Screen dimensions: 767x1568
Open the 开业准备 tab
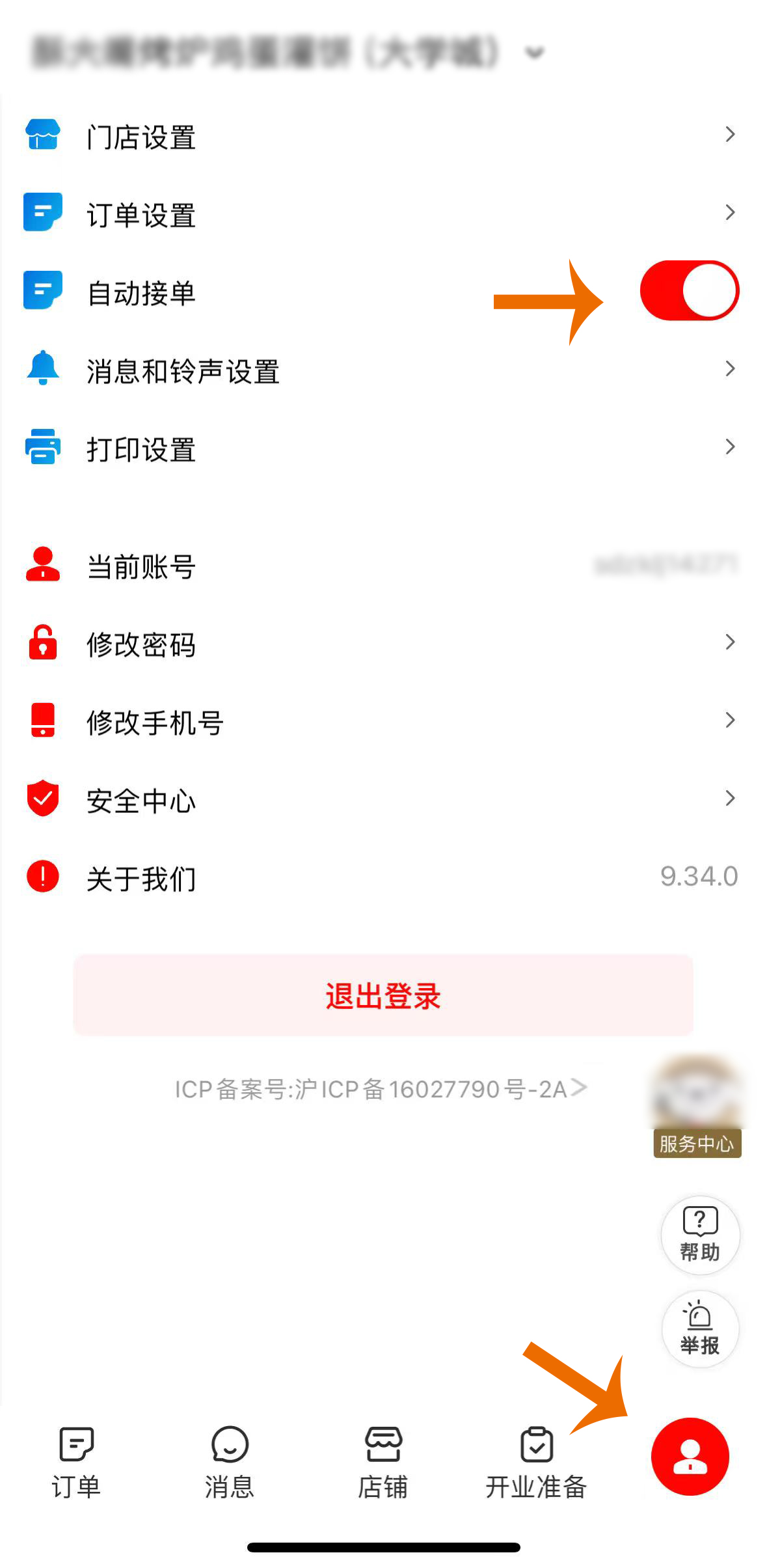pos(535,1468)
